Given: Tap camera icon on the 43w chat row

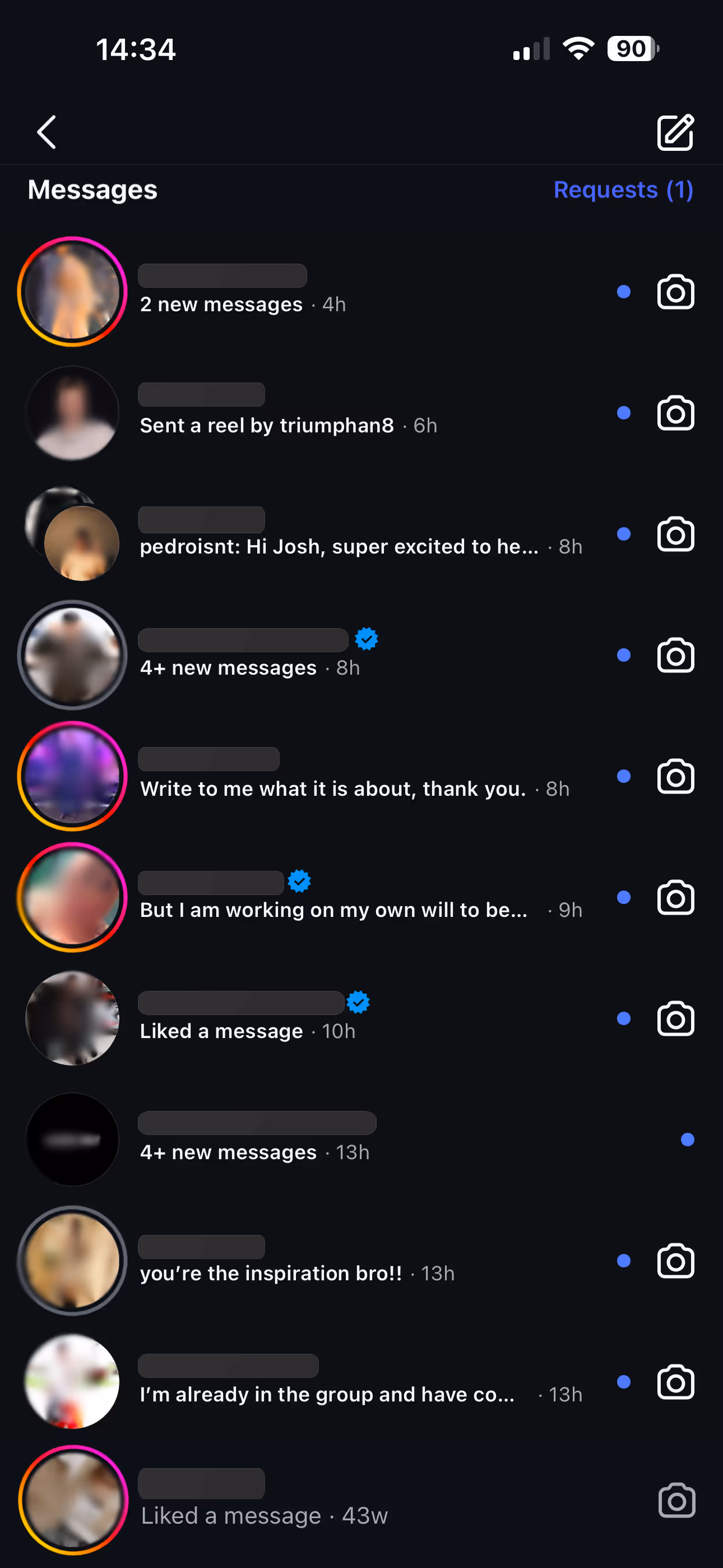Looking at the screenshot, I should [x=676, y=1501].
